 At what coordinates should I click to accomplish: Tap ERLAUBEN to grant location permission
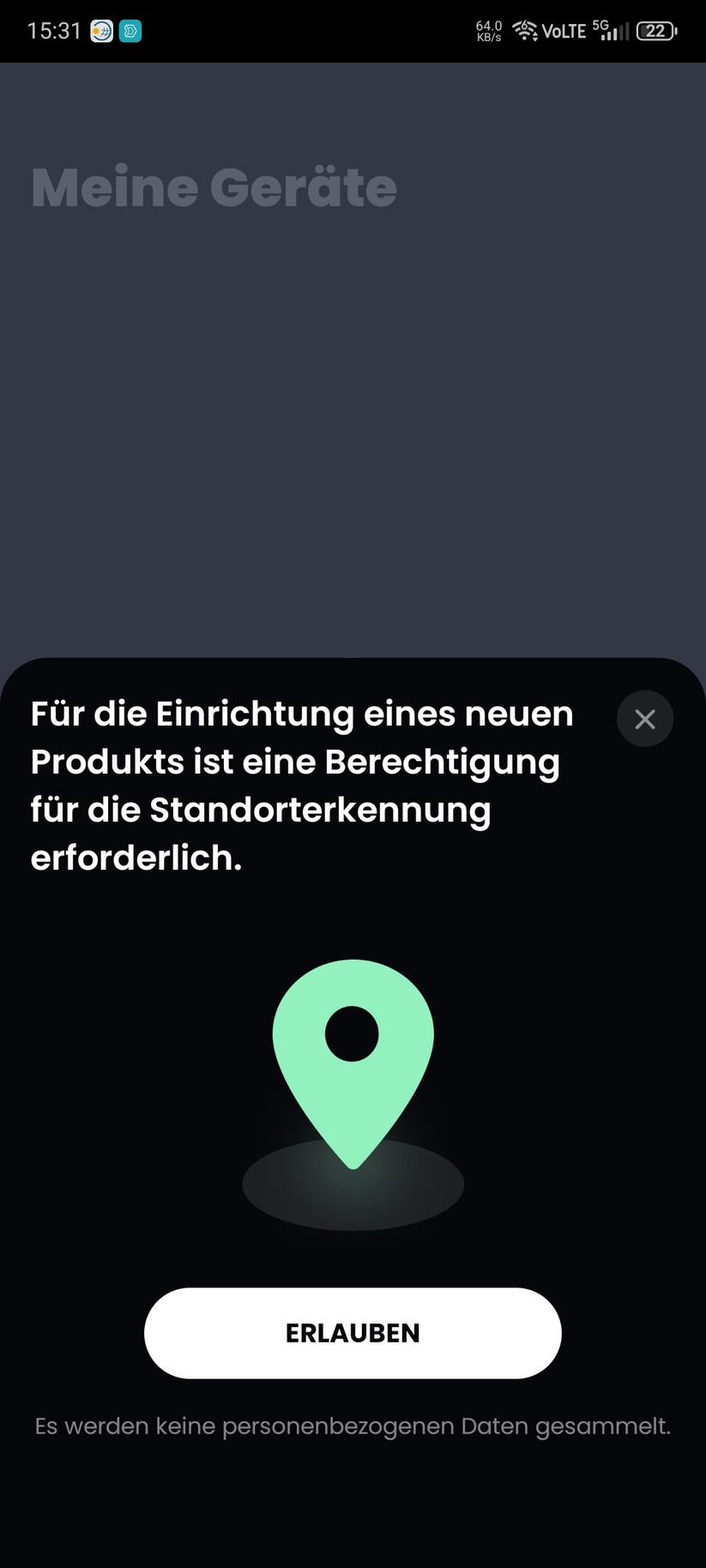click(x=353, y=1333)
